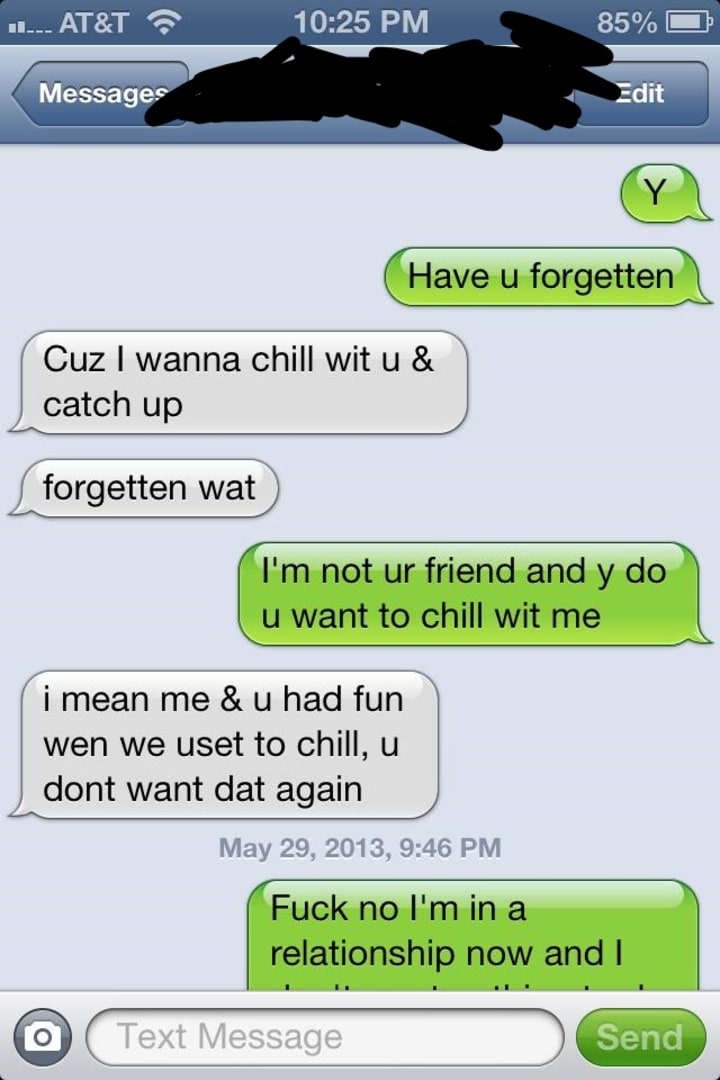Tap the Send button
The width and height of the screenshot is (720, 1080).
point(638,1037)
